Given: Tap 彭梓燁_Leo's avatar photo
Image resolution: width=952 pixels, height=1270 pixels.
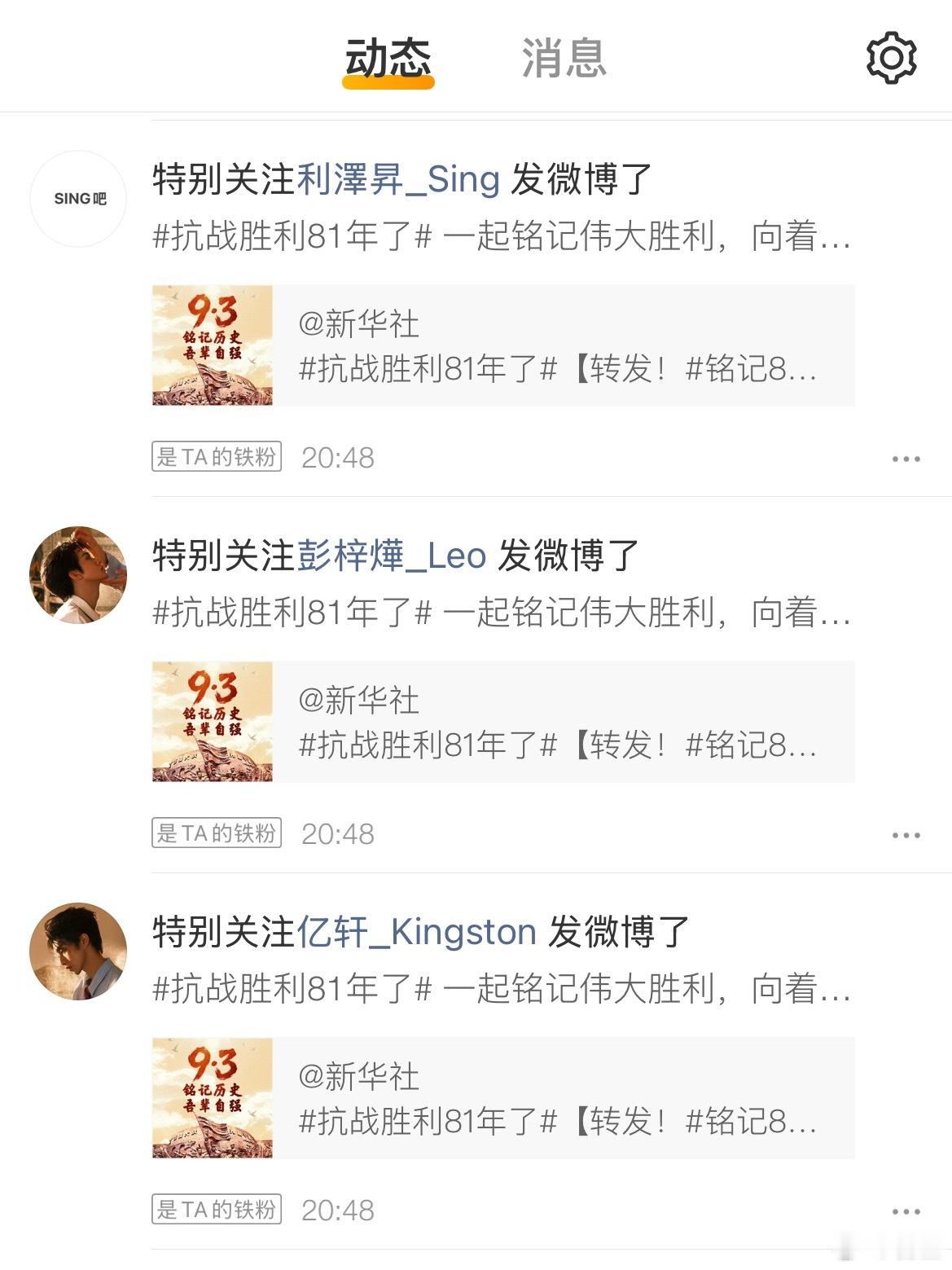Looking at the screenshot, I should coord(78,575).
